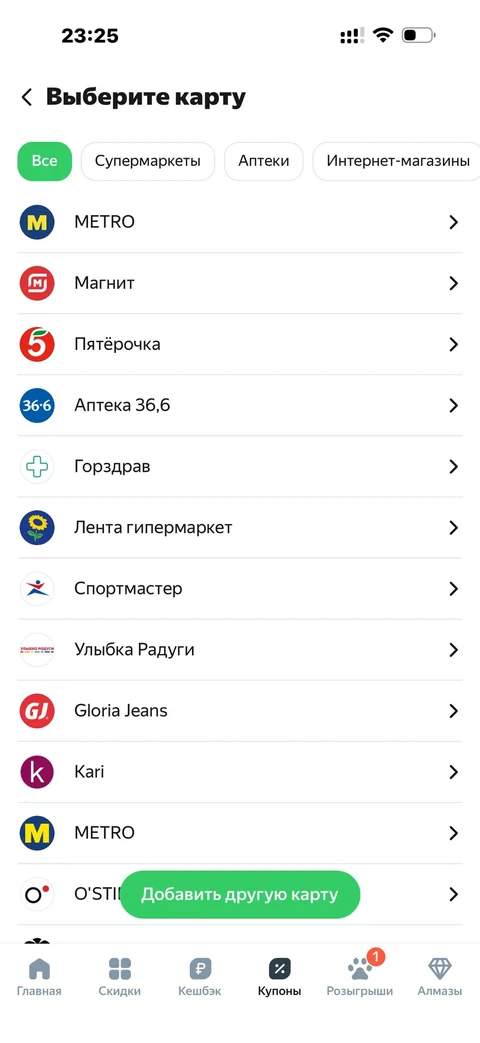Open the Горздрав card
Image resolution: width=480 pixels, height=1043 pixels.
tap(240, 467)
